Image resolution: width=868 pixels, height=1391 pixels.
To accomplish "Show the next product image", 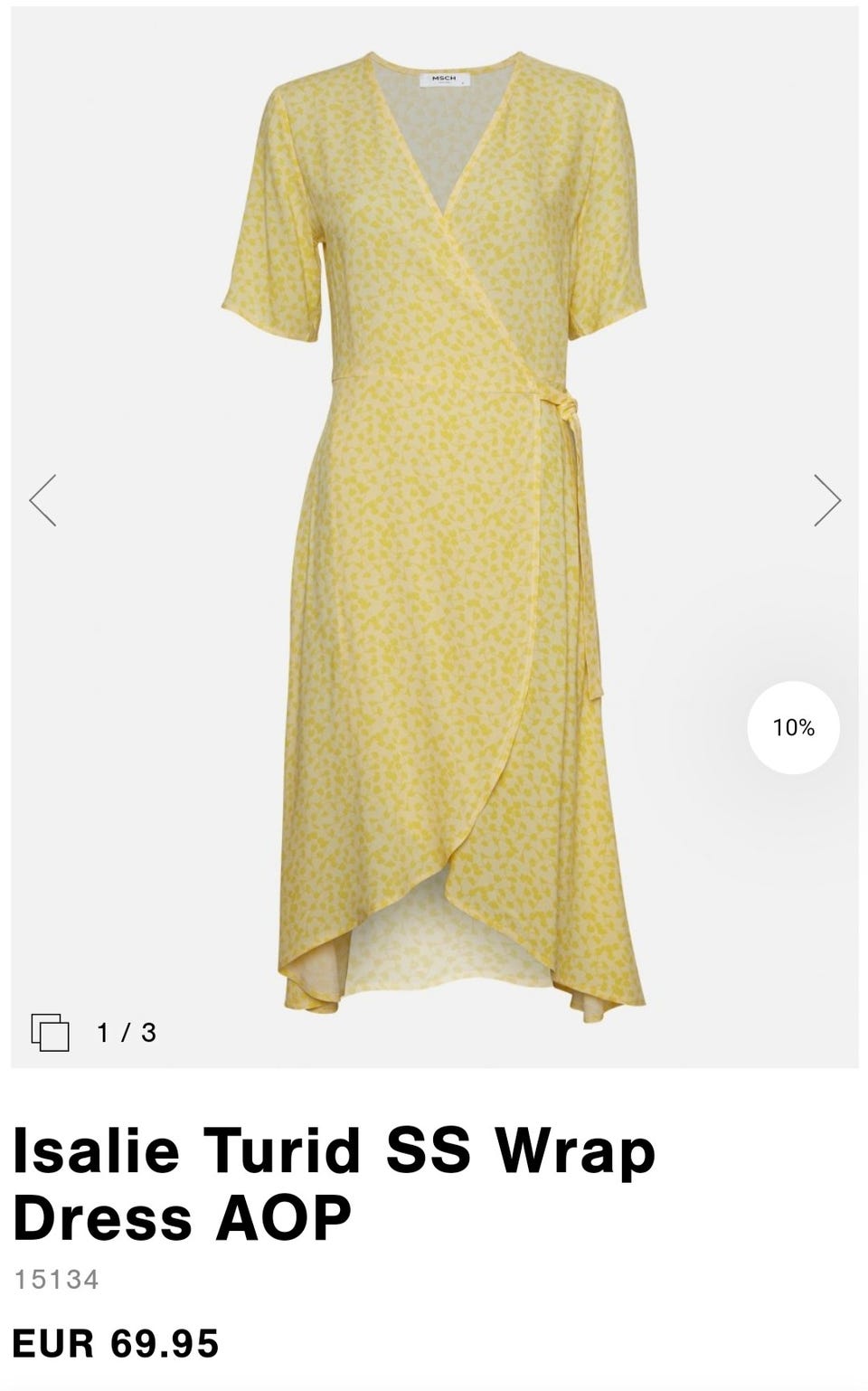I will point(827,500).
